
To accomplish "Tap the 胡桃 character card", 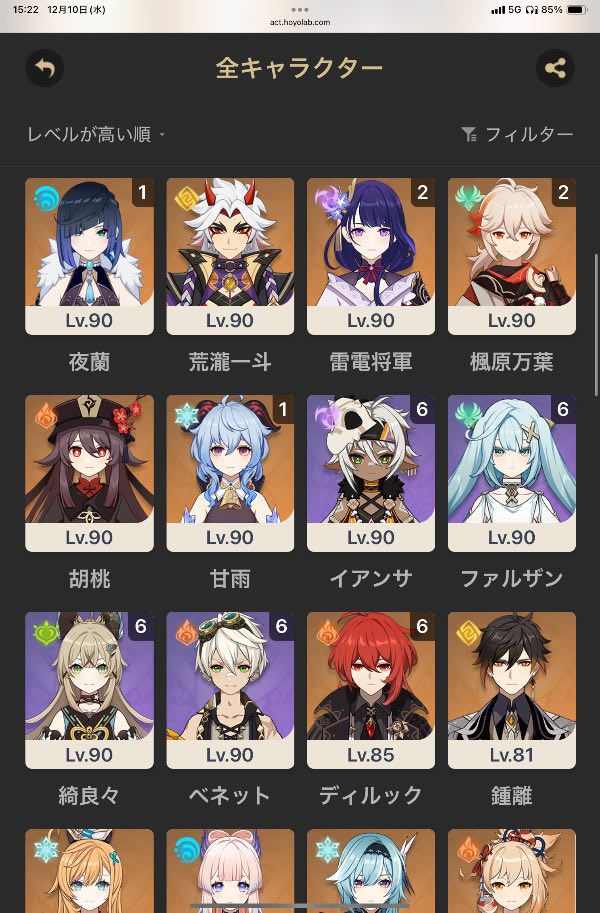I will coord(89,473).
